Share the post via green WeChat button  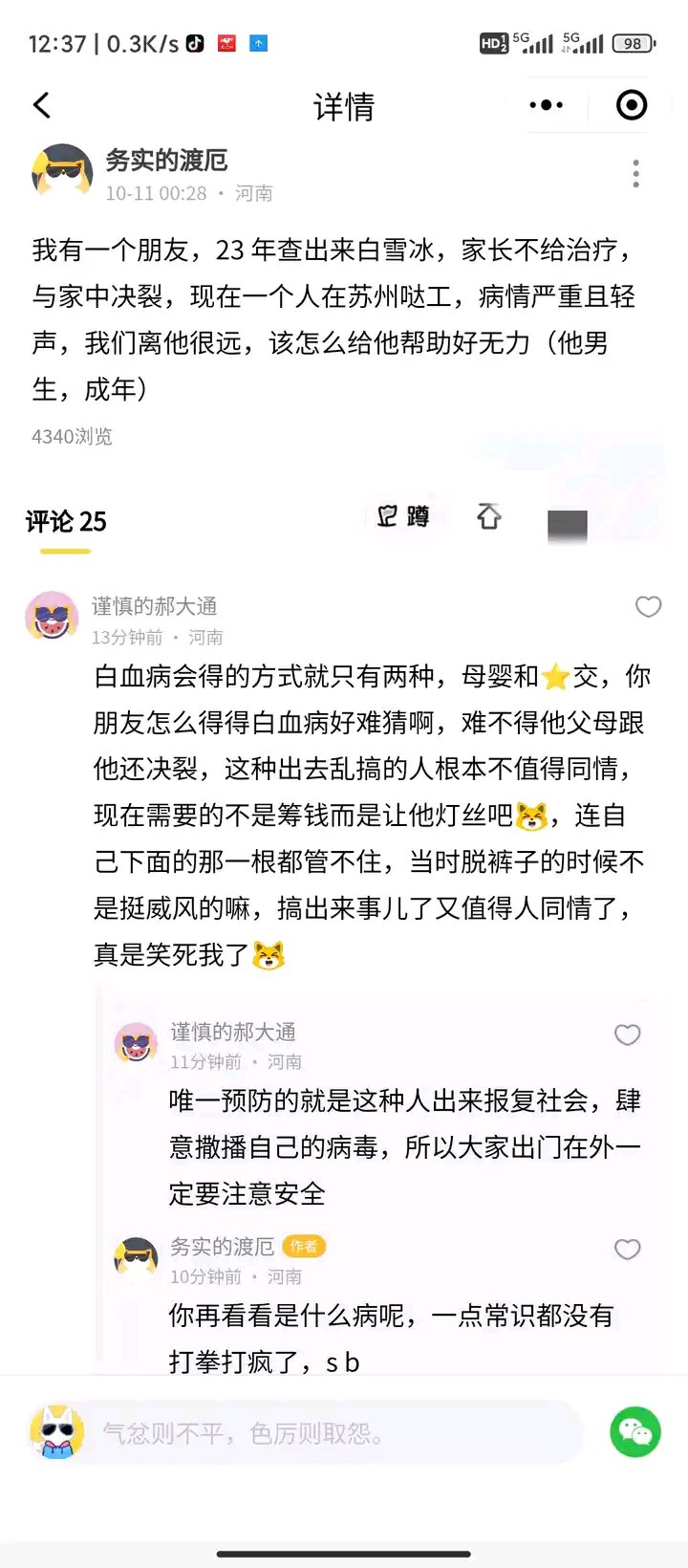click(635, 1432)
